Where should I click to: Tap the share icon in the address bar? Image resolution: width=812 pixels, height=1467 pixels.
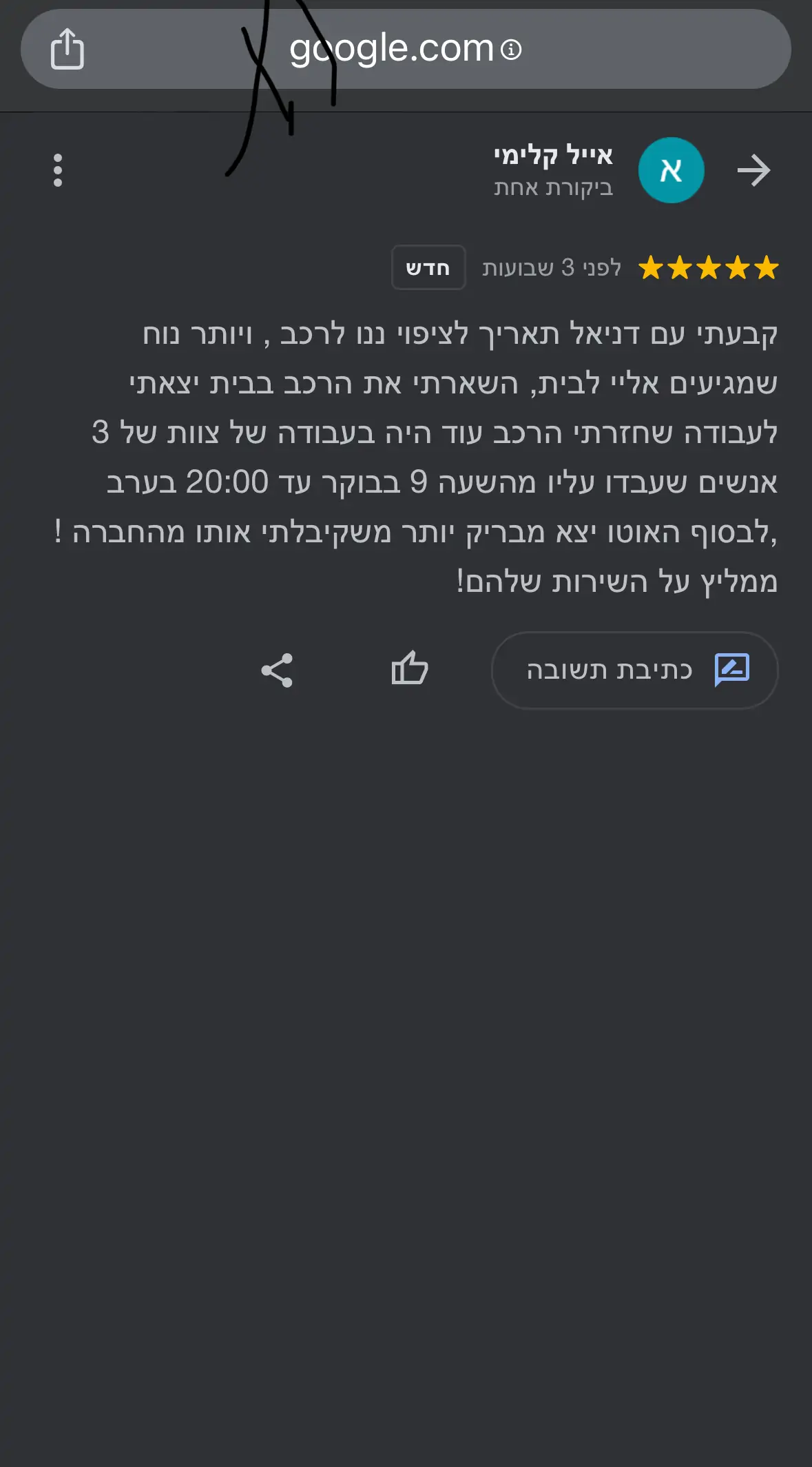[x=67, y=49]
